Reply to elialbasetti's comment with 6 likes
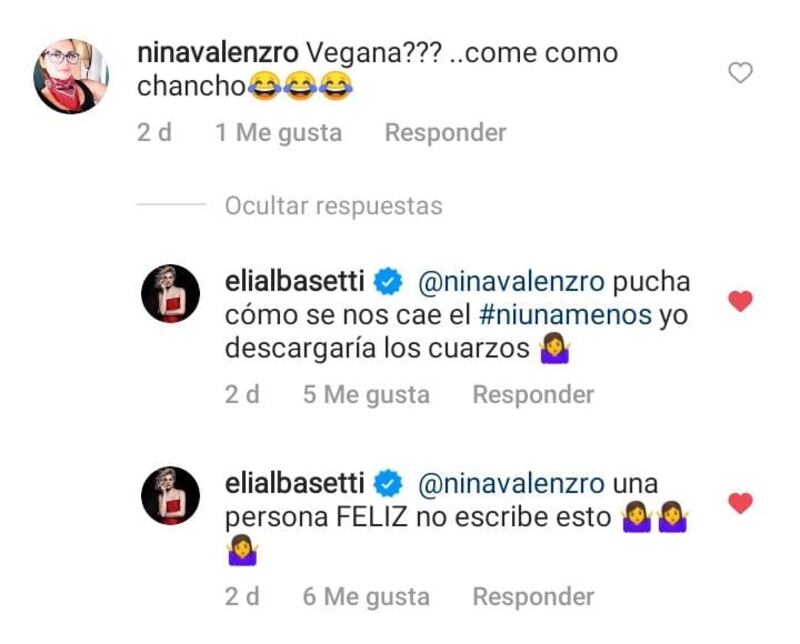The image size is (800, 644). [x=533, y=597]
